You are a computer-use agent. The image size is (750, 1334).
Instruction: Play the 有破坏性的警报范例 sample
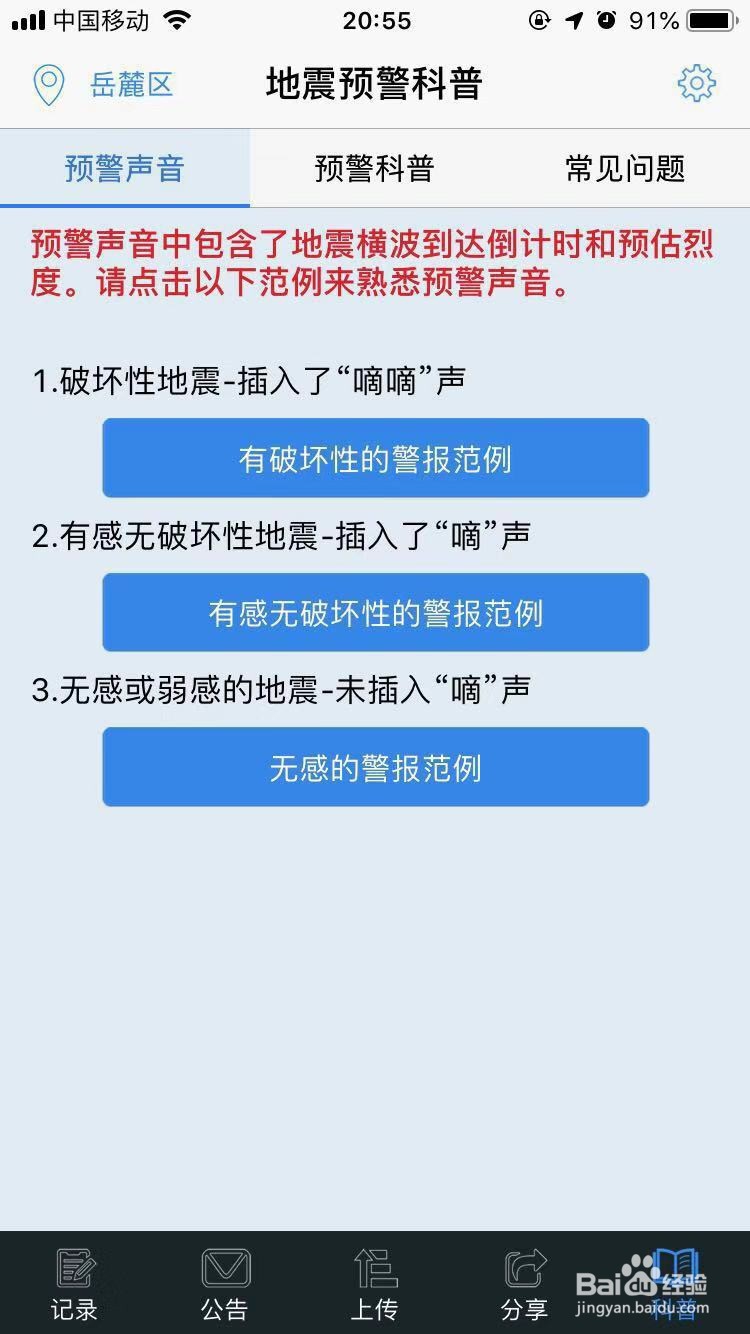click(375, 457)
